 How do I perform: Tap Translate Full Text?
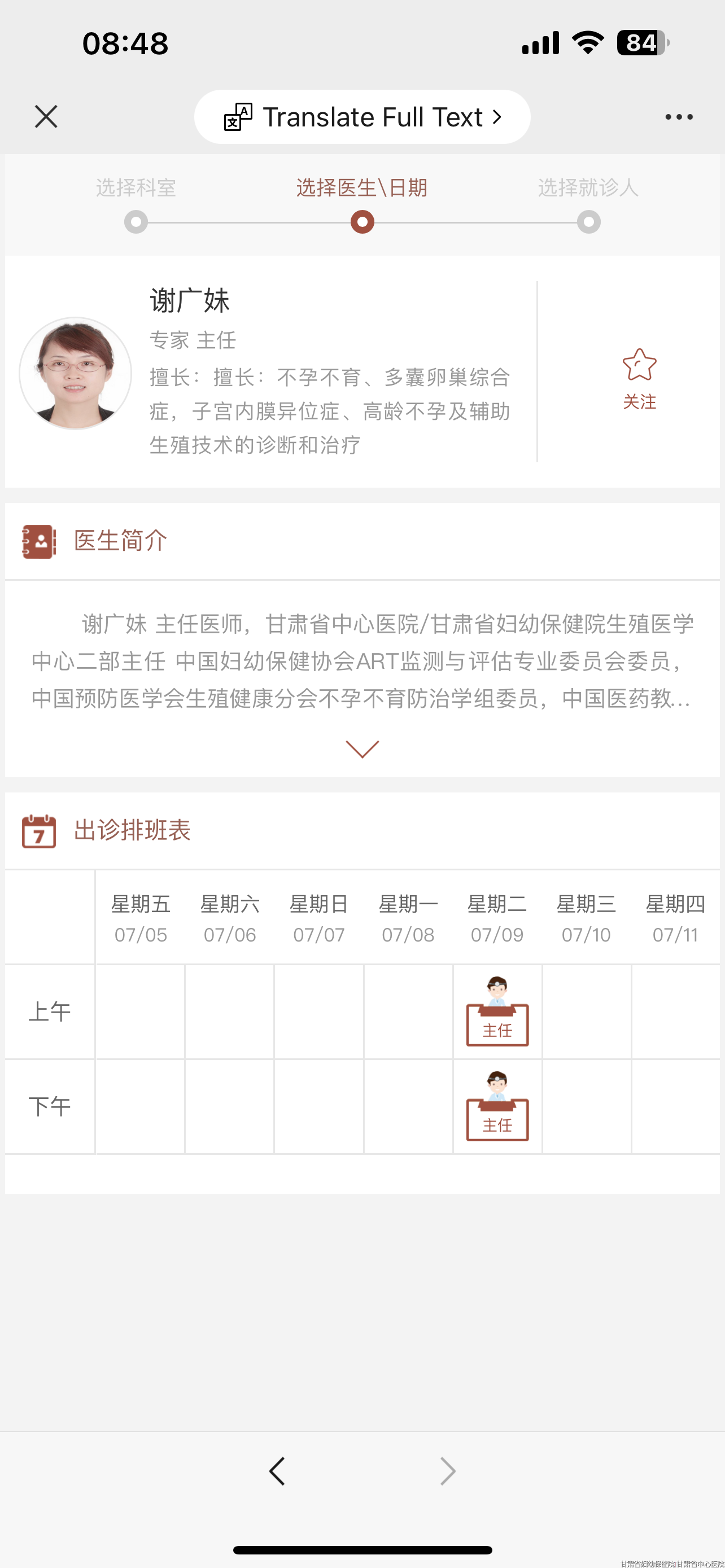coord(362,117)
